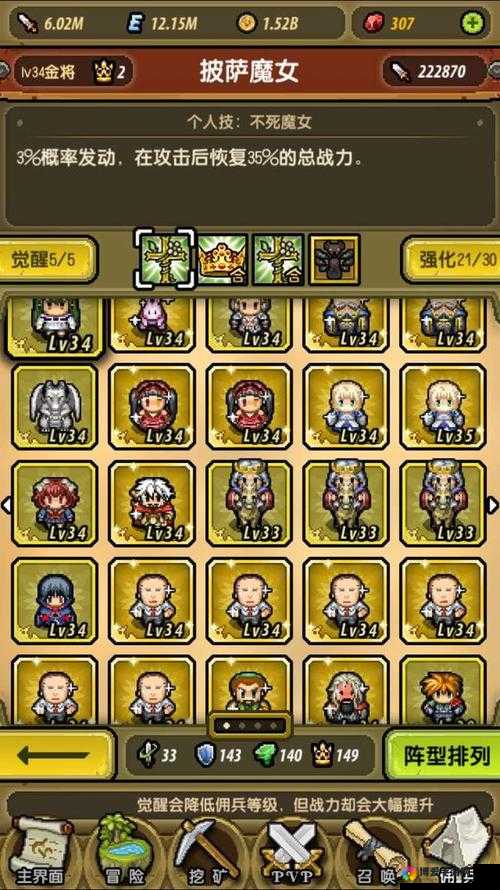Select the dark spider equipment slot
The width and height of the screenshot is (500, 890).
coord(334,260)
